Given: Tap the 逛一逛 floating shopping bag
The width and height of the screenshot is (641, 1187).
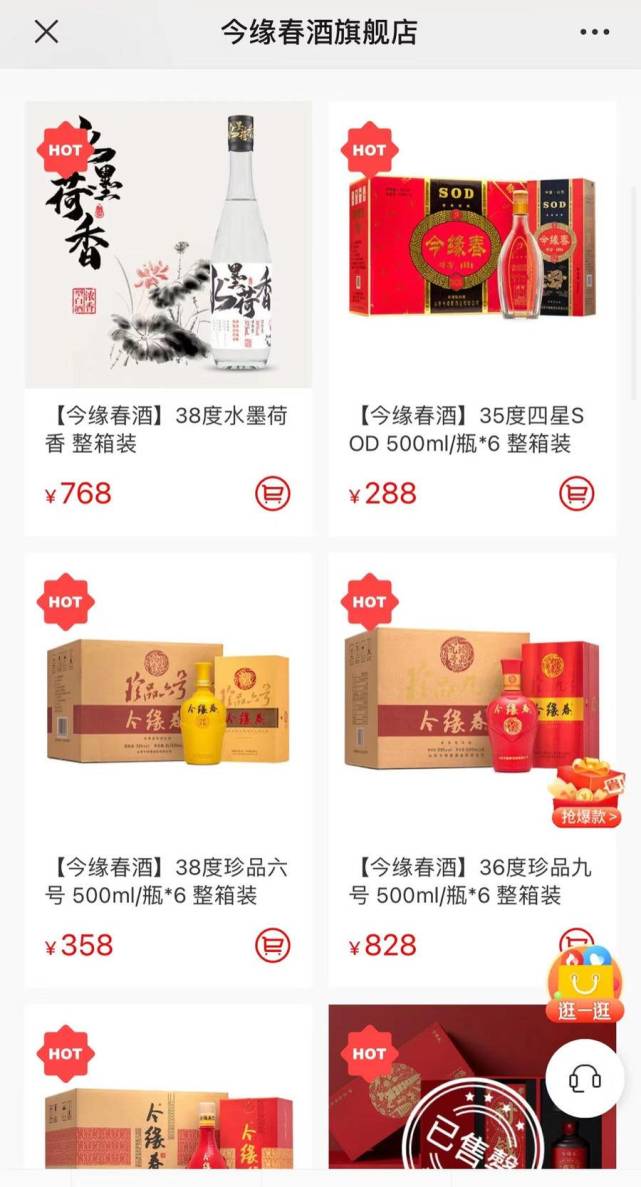Looking at the screenshot, I should pos(584,985).
